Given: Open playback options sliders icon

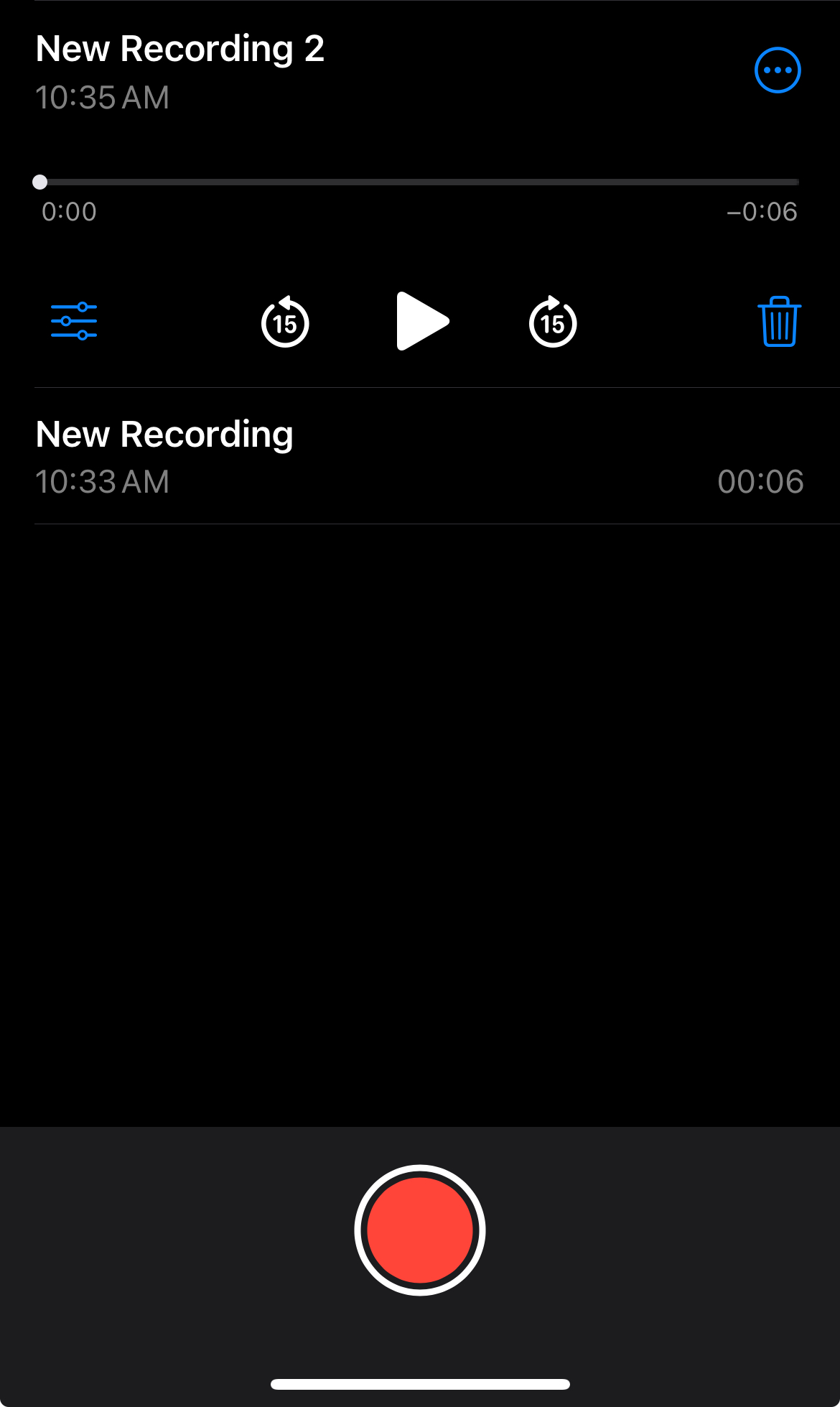Looking at the screenshot, I should 74,321.
